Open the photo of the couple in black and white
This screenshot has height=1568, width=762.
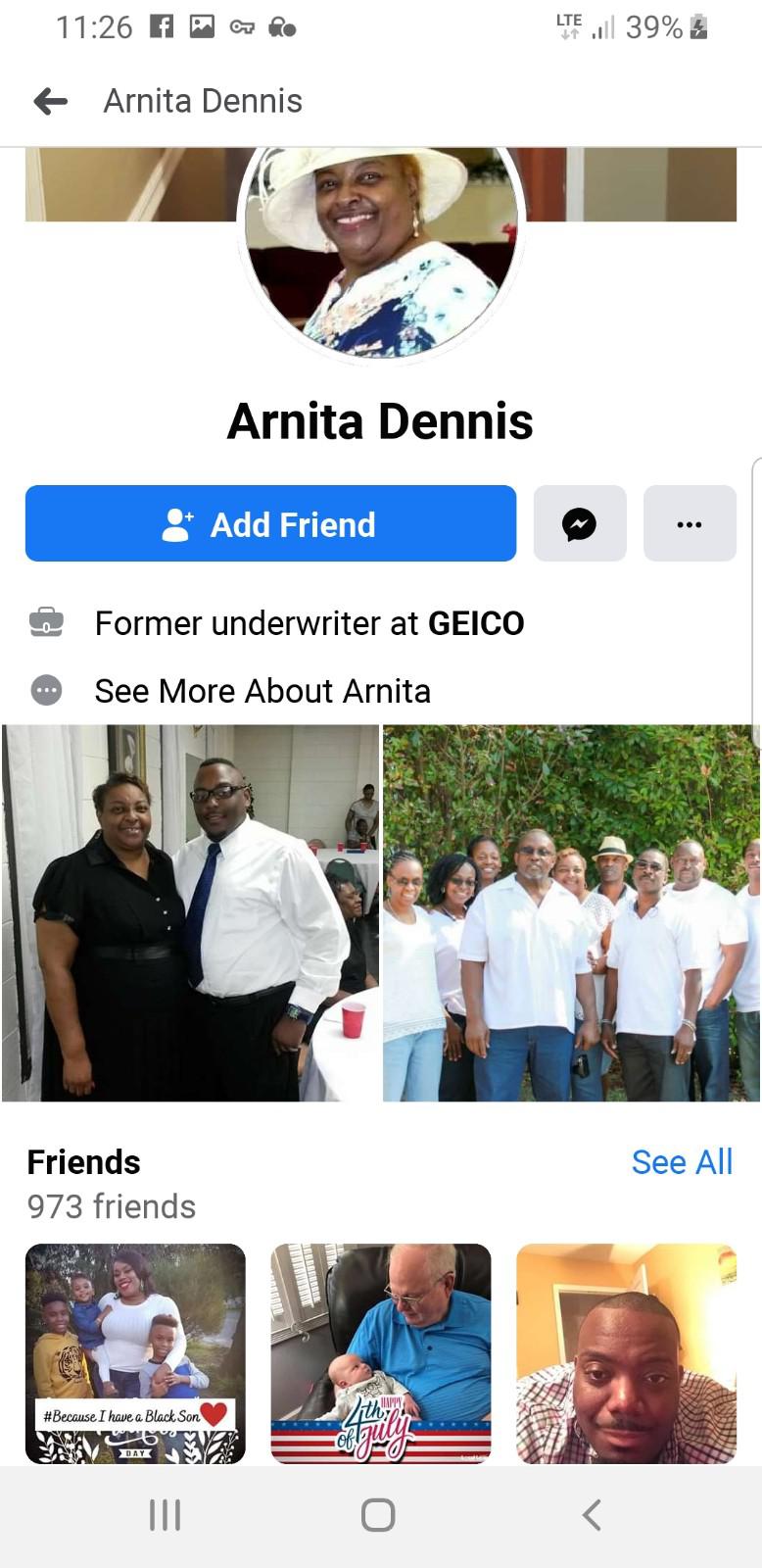pyautogui.click(x=190, y=912)
